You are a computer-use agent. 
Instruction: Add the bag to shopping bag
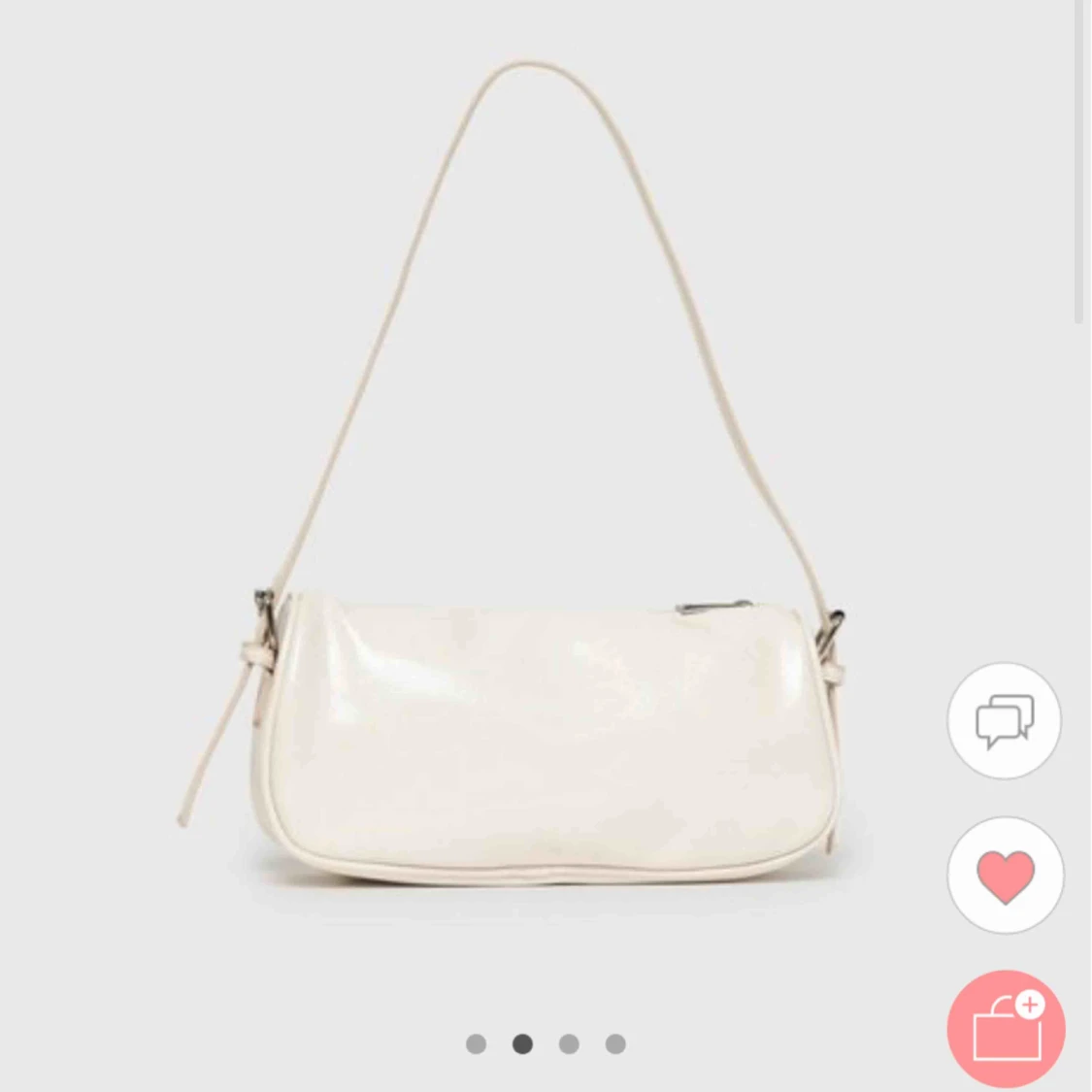(1007, 1030)
